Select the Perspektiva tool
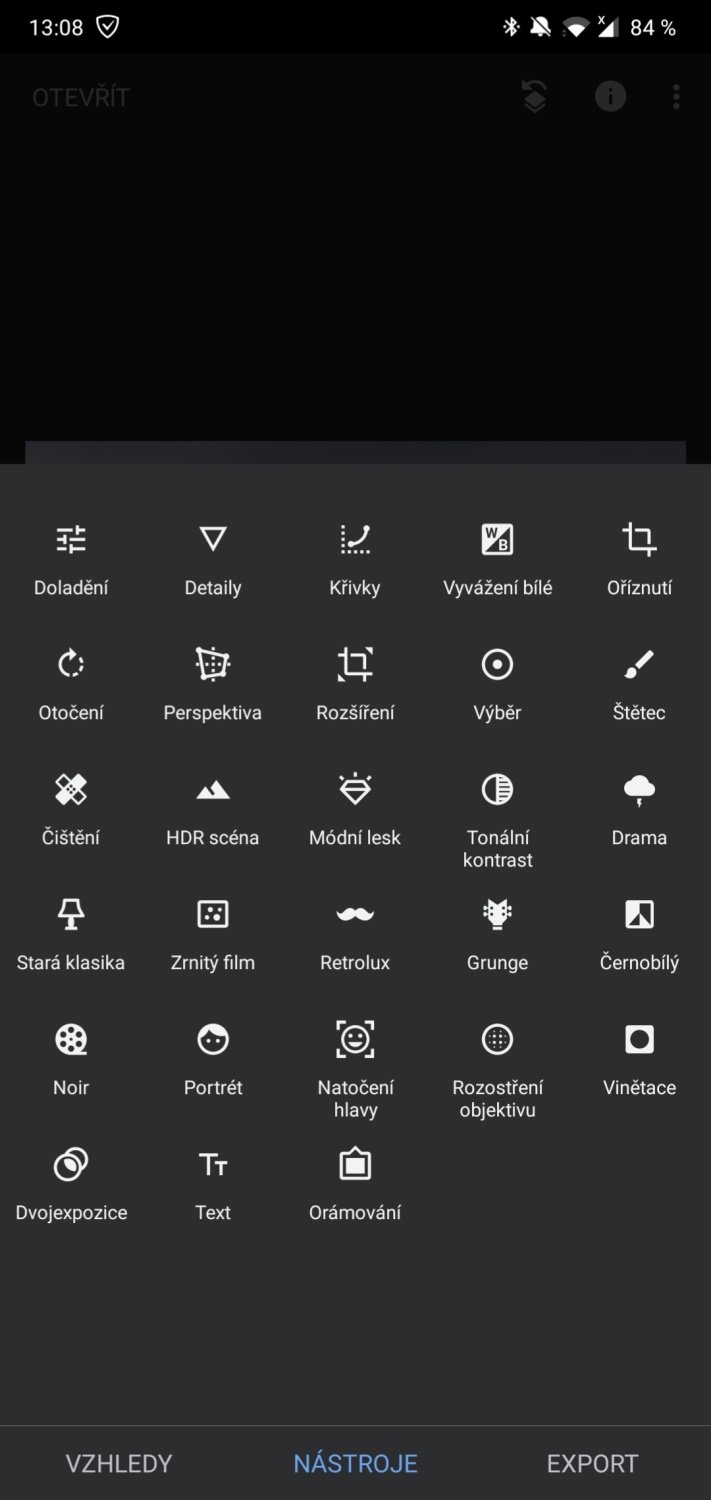 point(213,686)
